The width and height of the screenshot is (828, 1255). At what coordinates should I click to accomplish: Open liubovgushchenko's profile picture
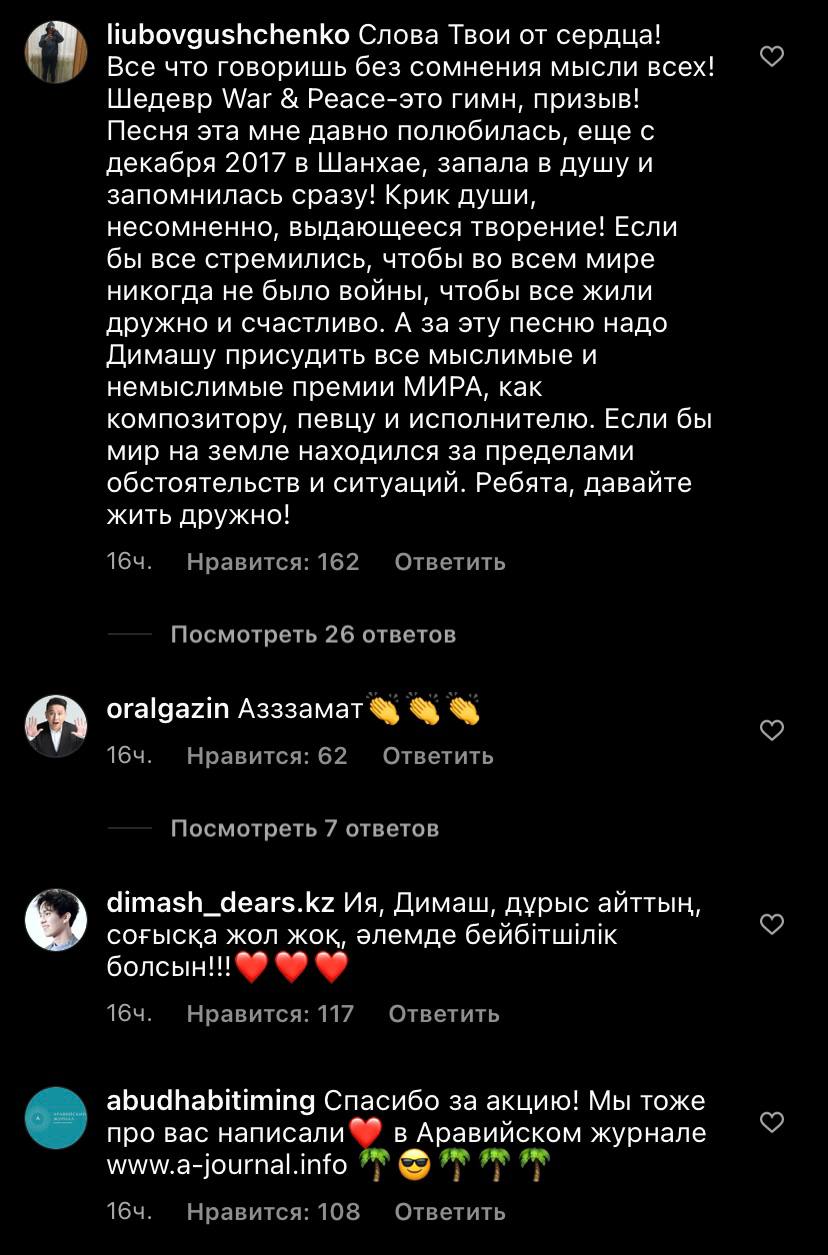click(x=56, y=52)
